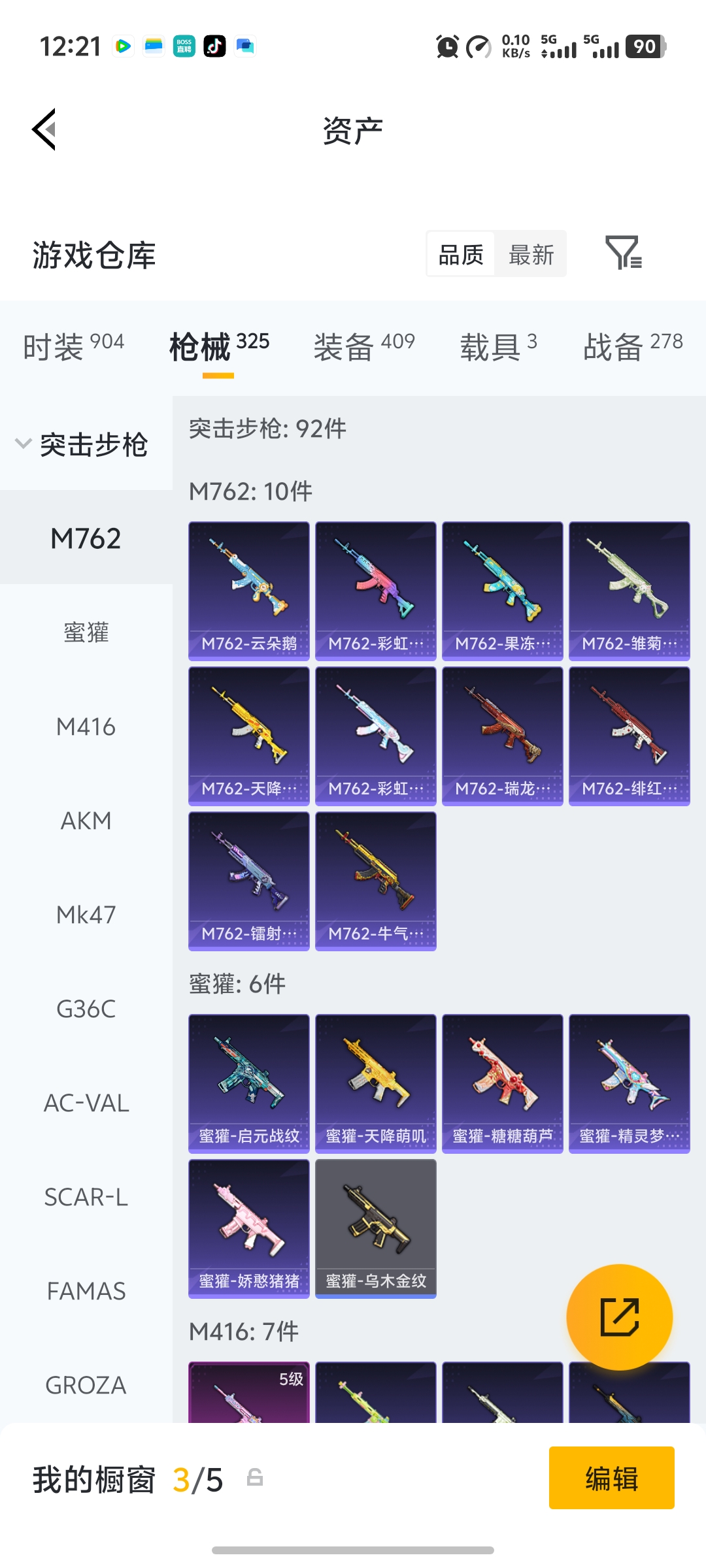Select M416 in the side list
The width and height of the screenshot is (706, 1568).
(86, 727)
